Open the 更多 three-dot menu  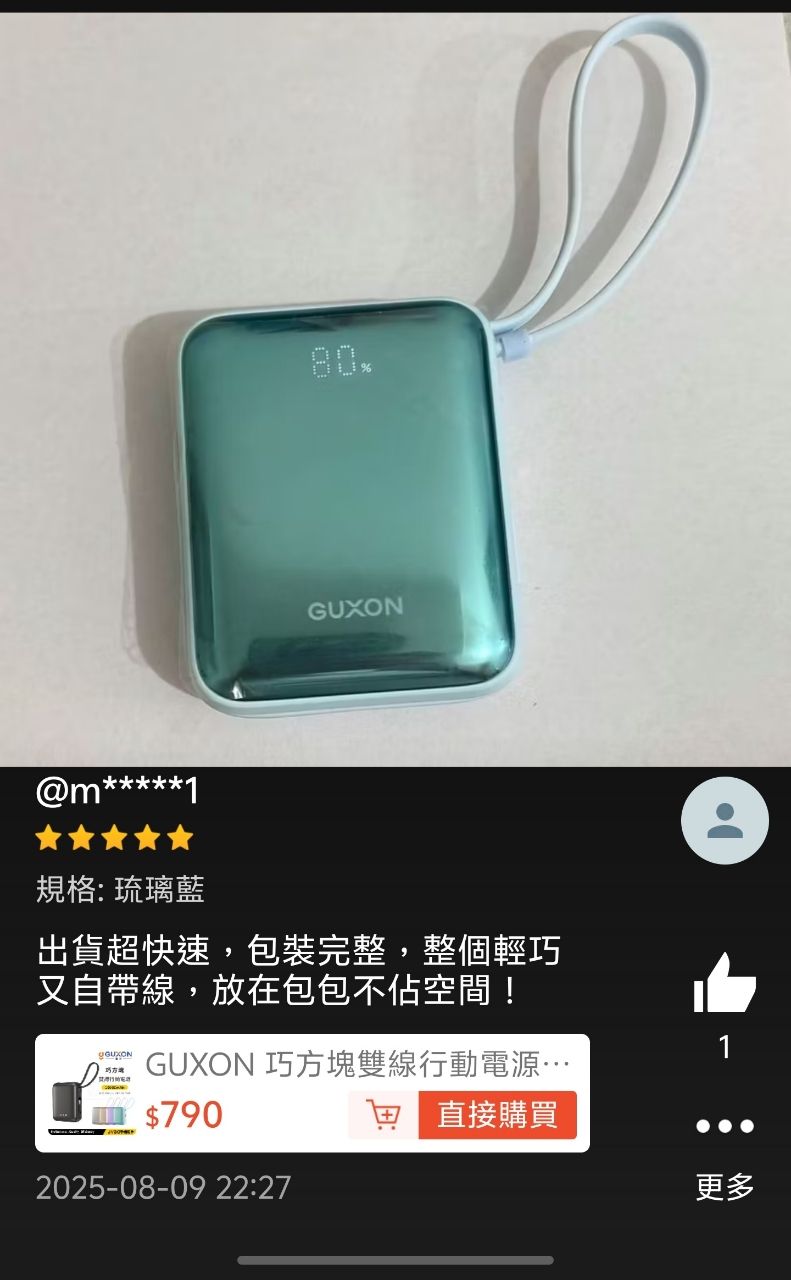(x=724, y=1127)
